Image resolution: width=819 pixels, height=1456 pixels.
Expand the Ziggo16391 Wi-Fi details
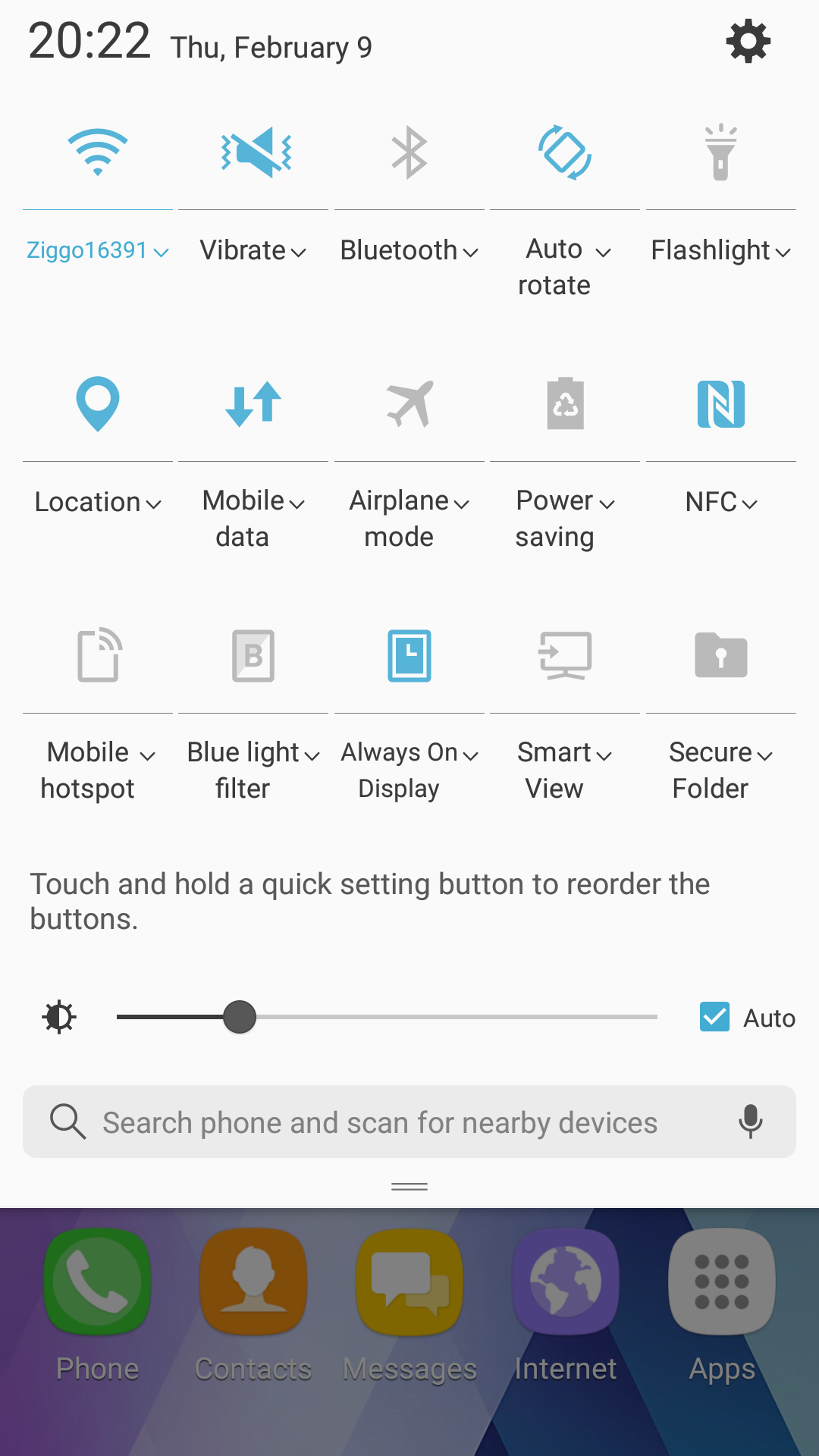[x=97, y=251]
